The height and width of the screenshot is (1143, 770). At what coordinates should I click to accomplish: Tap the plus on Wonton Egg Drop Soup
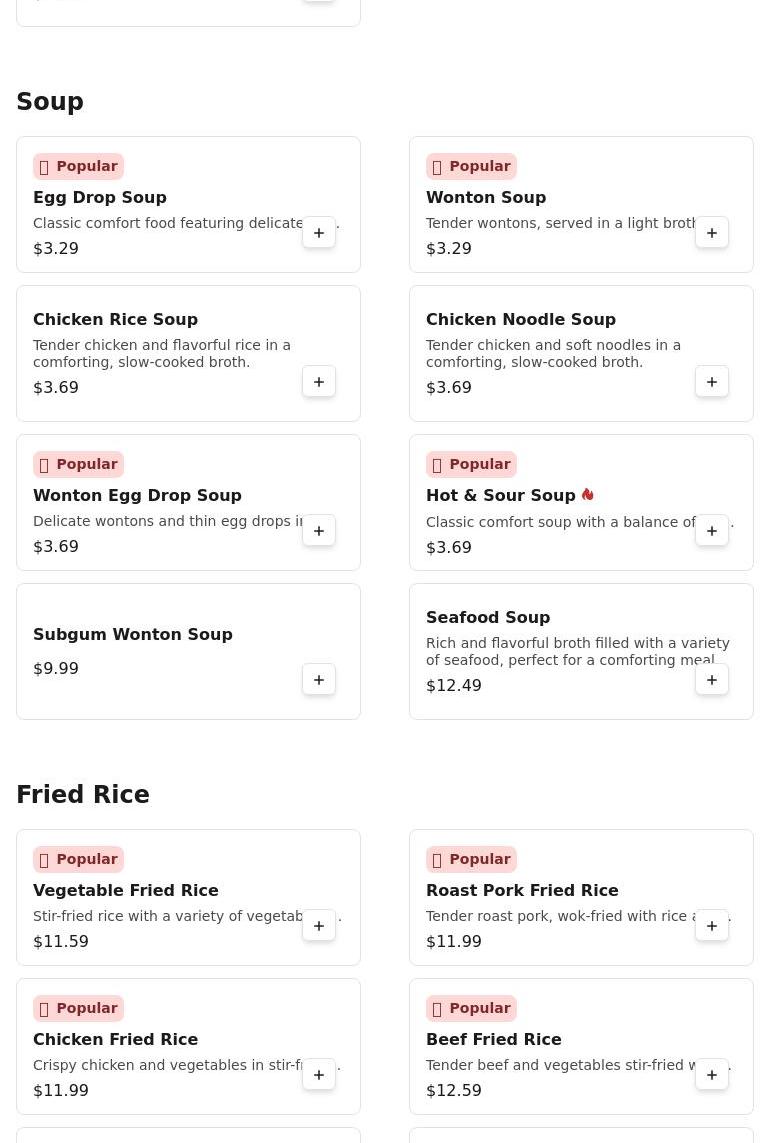pyautogui.click(x=319, y=531)
